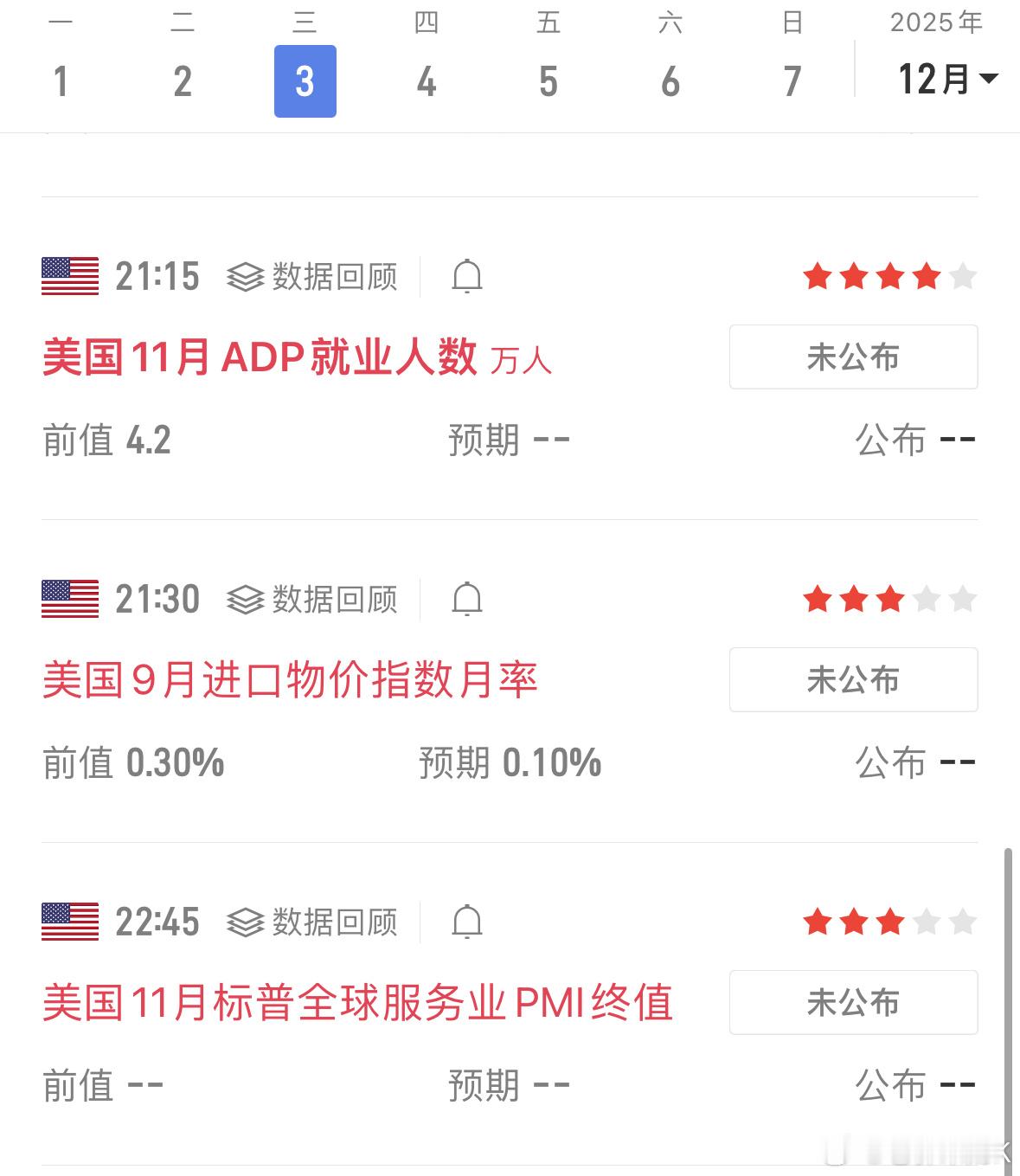
Task: Open 数据回顾 for the 21:15 ADP event
Action: pyautogui.click(x=312, y=277)
